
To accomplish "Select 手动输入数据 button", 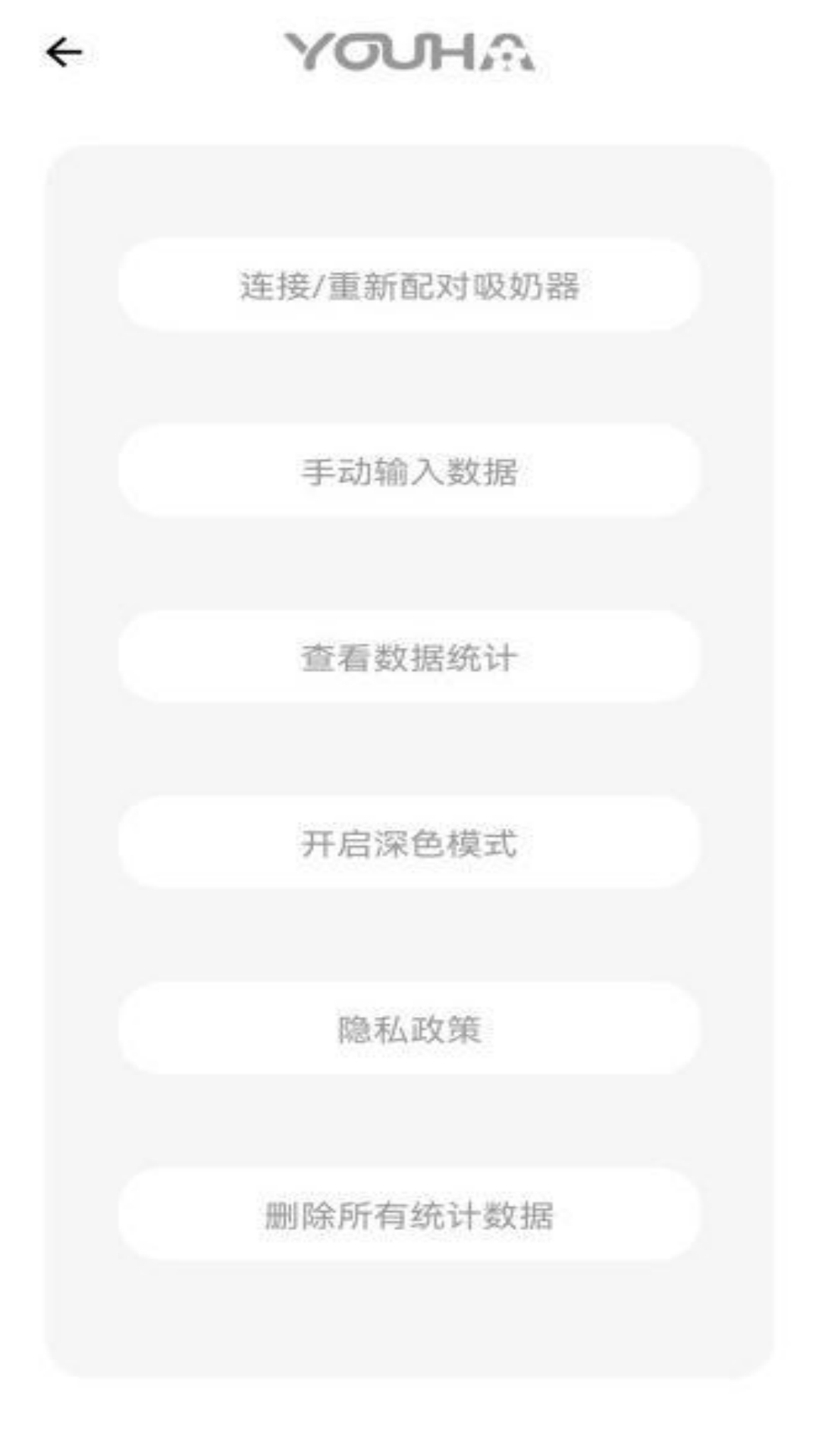I will pos(409,472).
